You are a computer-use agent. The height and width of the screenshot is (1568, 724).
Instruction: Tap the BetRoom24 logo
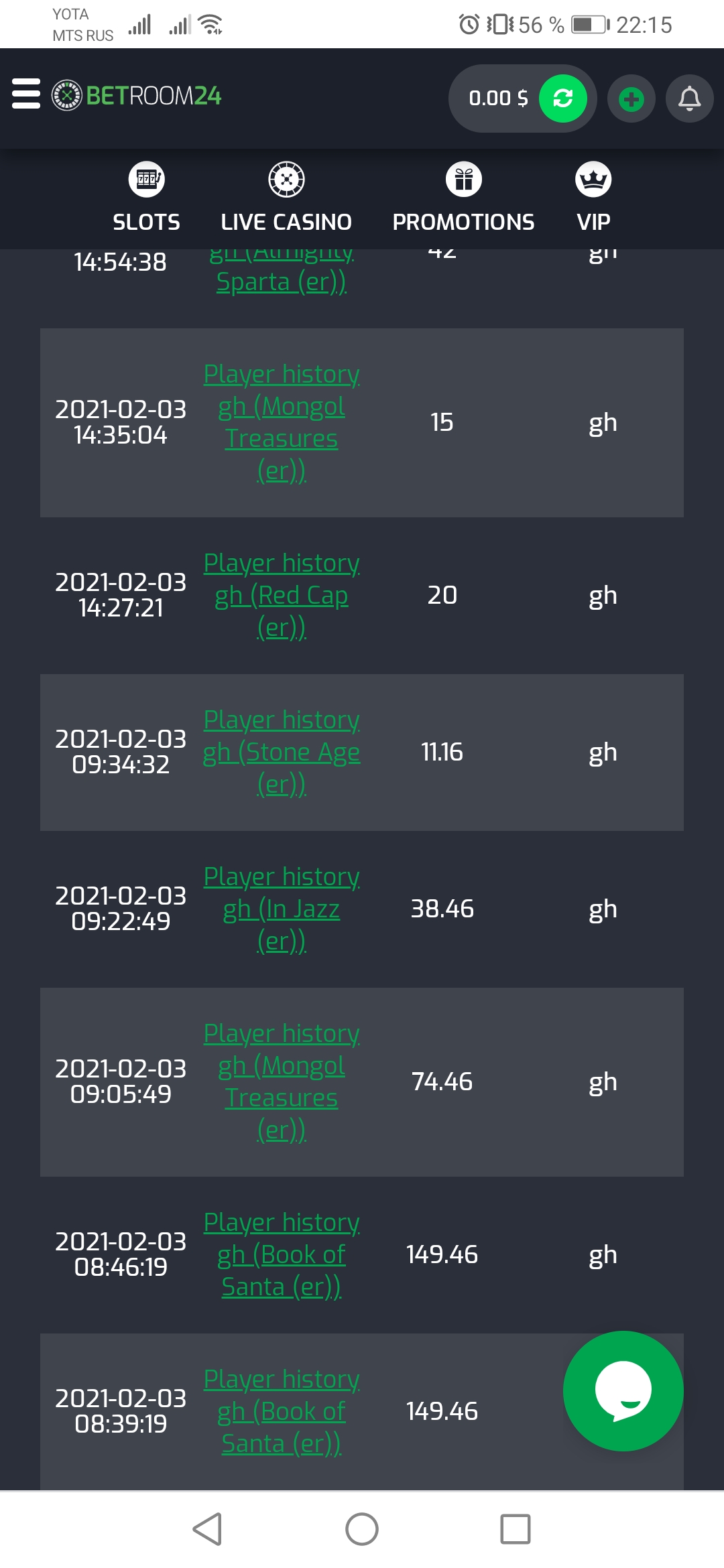point(137,95)
